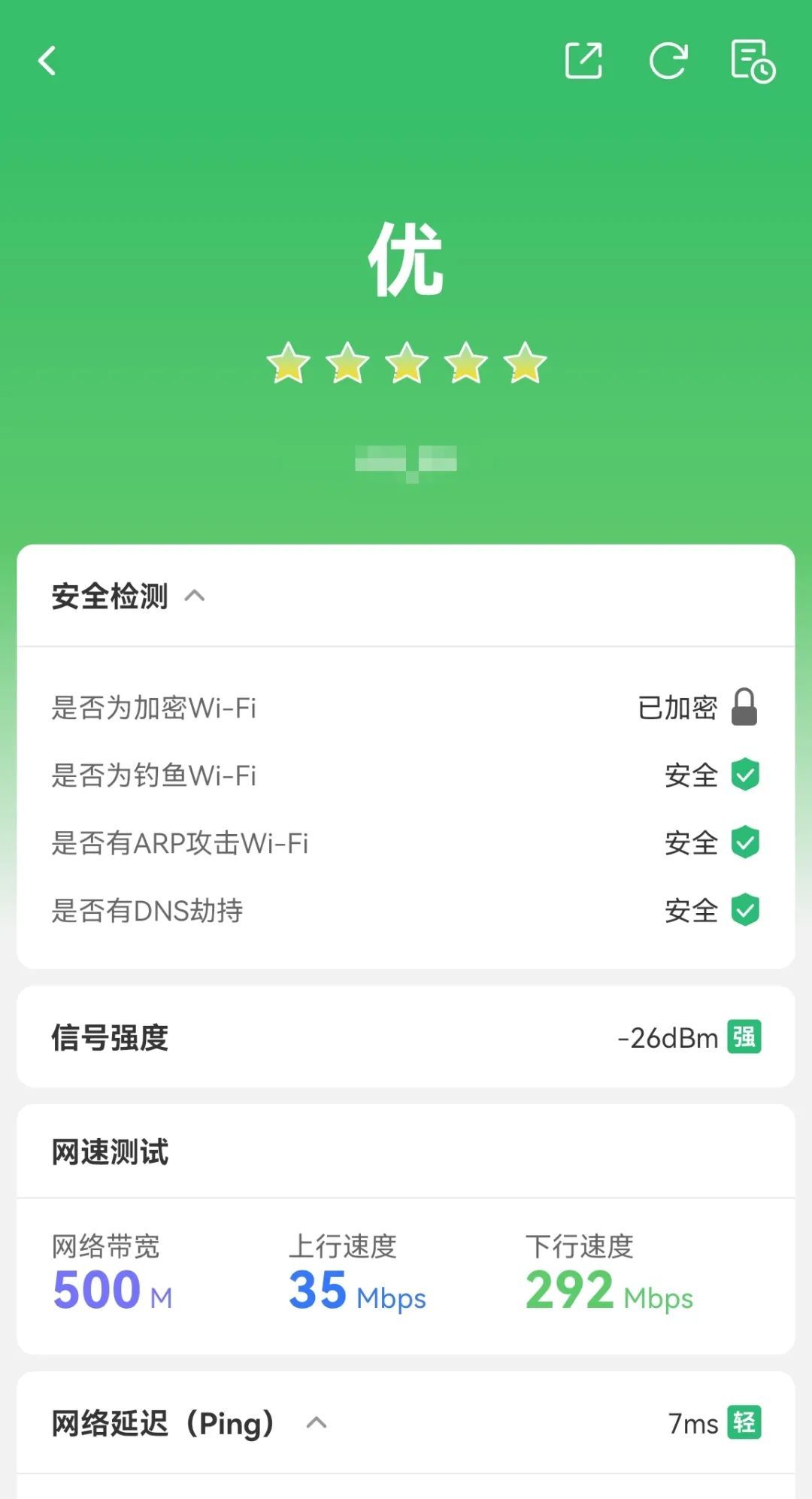Image resolution: width=812 pixels, height=1499 pixels.
Task: Share the Wi-Fi test result
Action: 583,61
